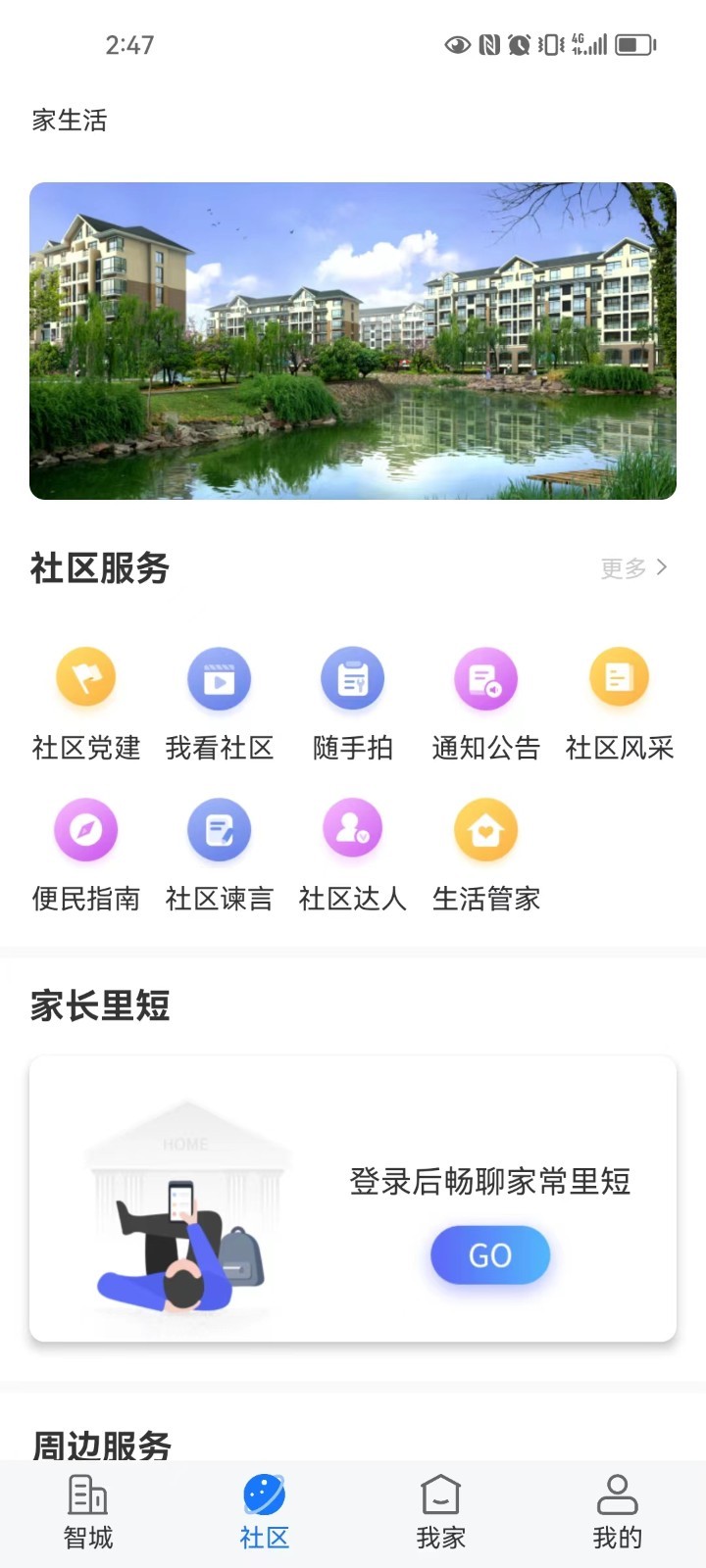The width and height of the screenshot is (706, 1568).
Task: Tap the GO button to log in
Action: click(x=490, y=1255)
